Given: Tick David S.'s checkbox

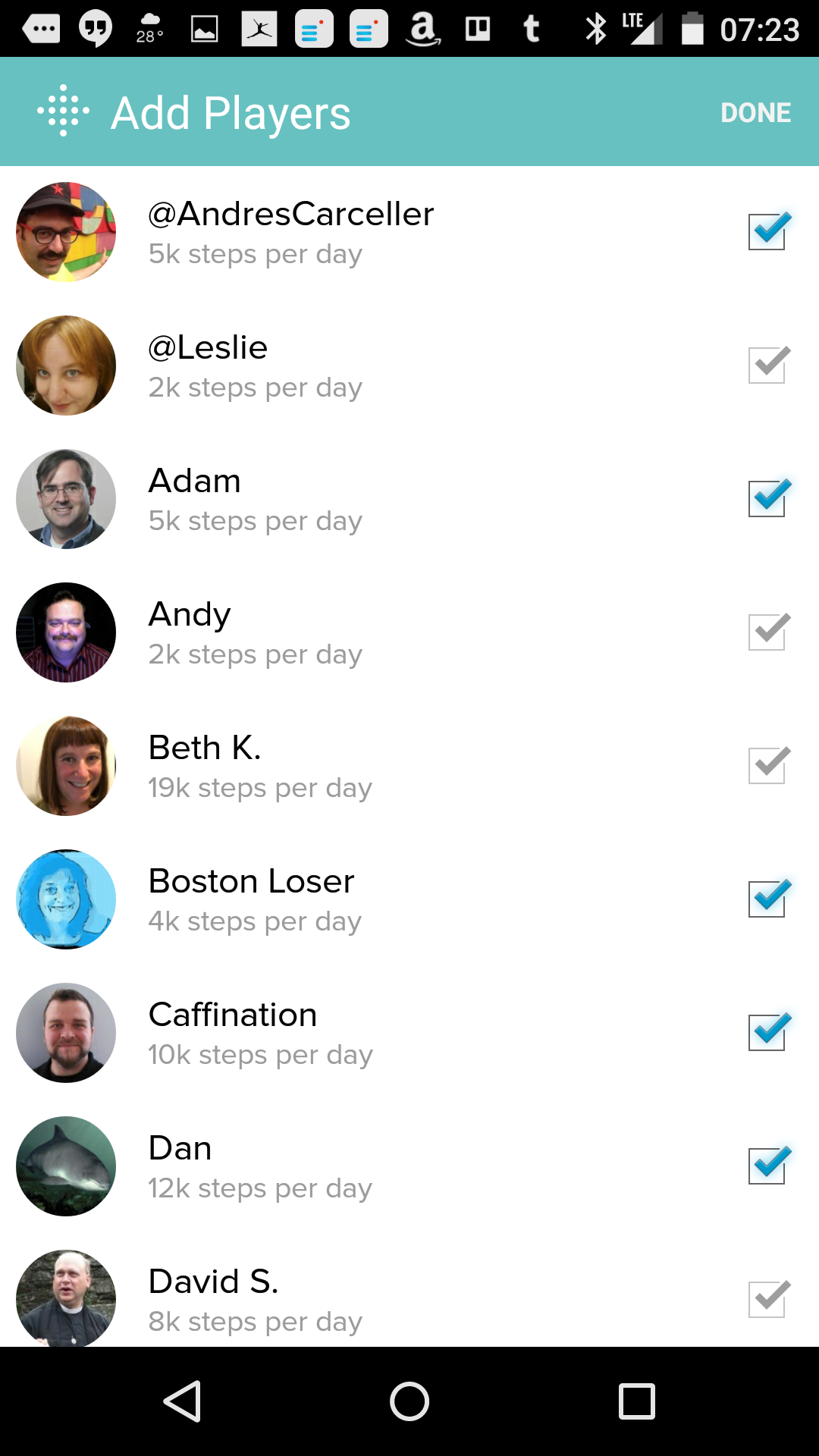Looking at the screenshot, I should pos(767,1300).
